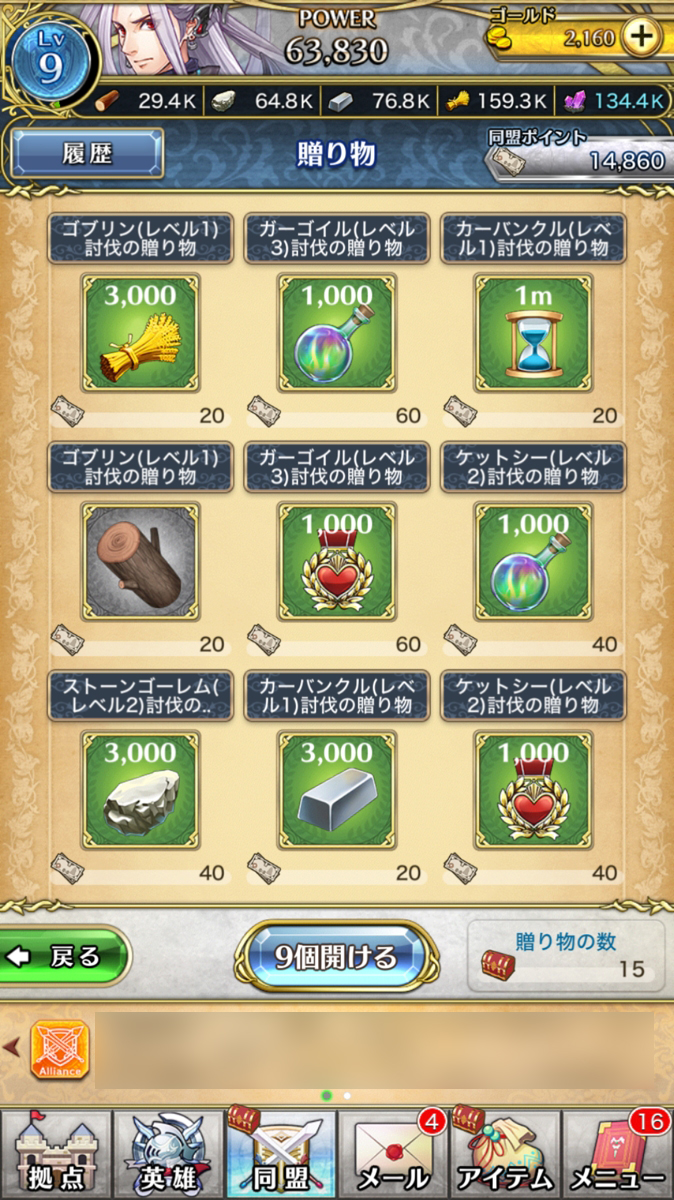Add gold with the plus button
674x1200 pixels.
[640, 39]
